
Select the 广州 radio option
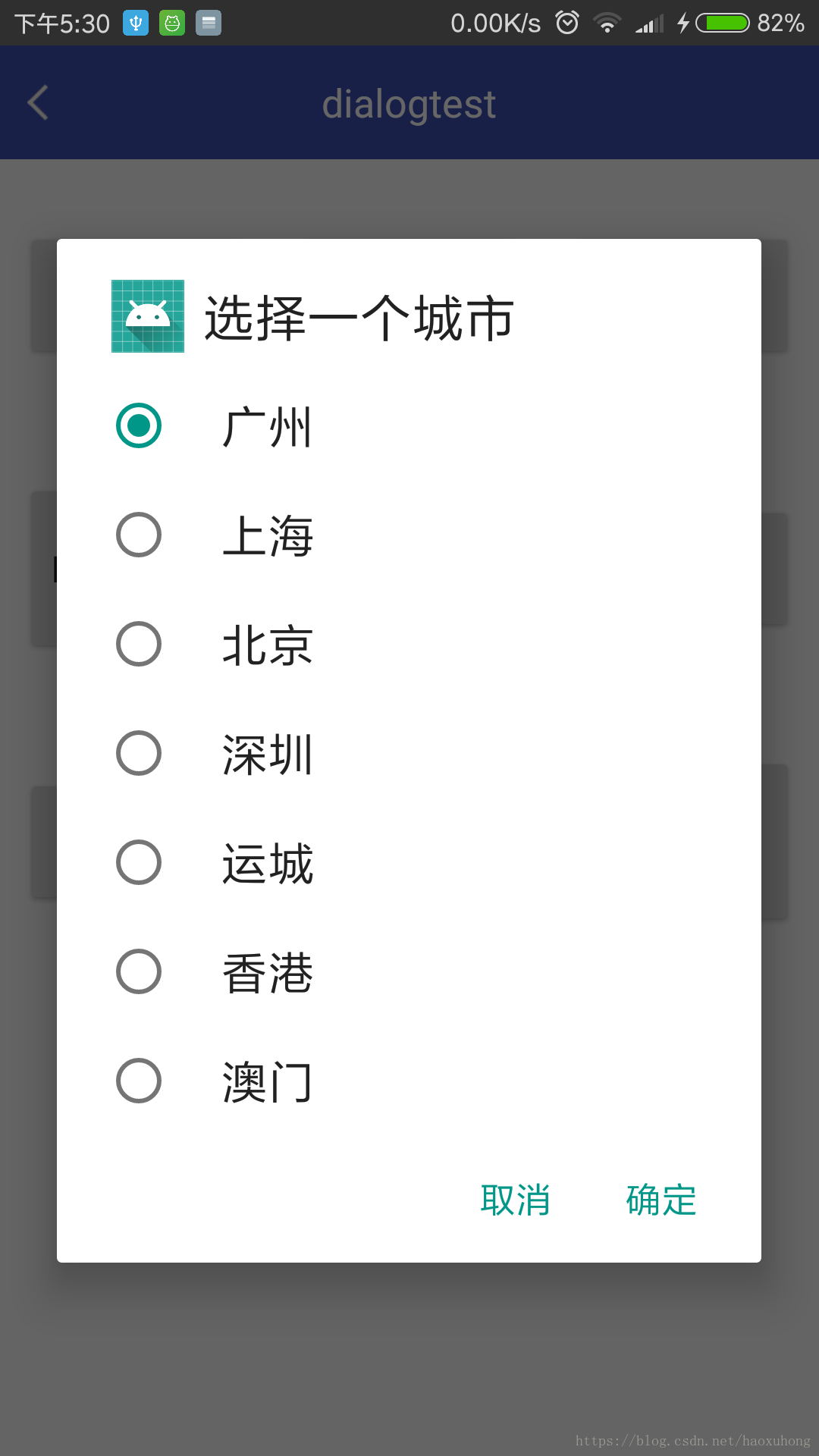409,425
